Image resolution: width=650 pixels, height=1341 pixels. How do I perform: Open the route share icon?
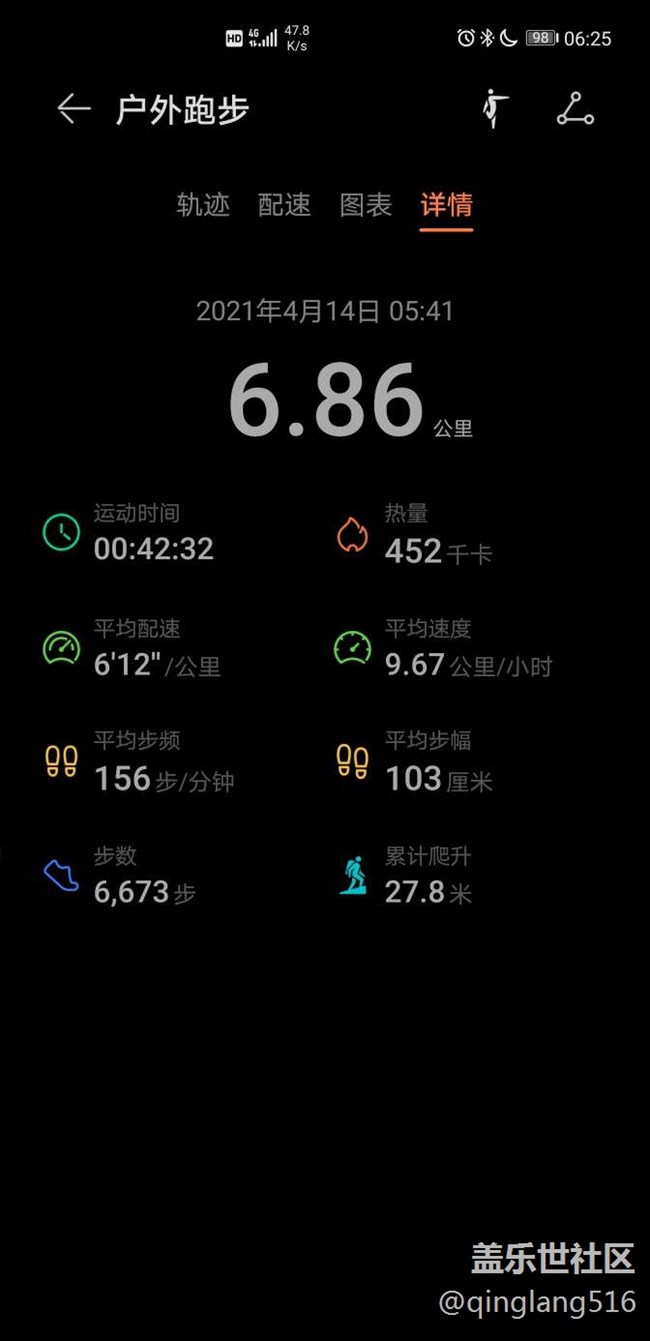575,109
